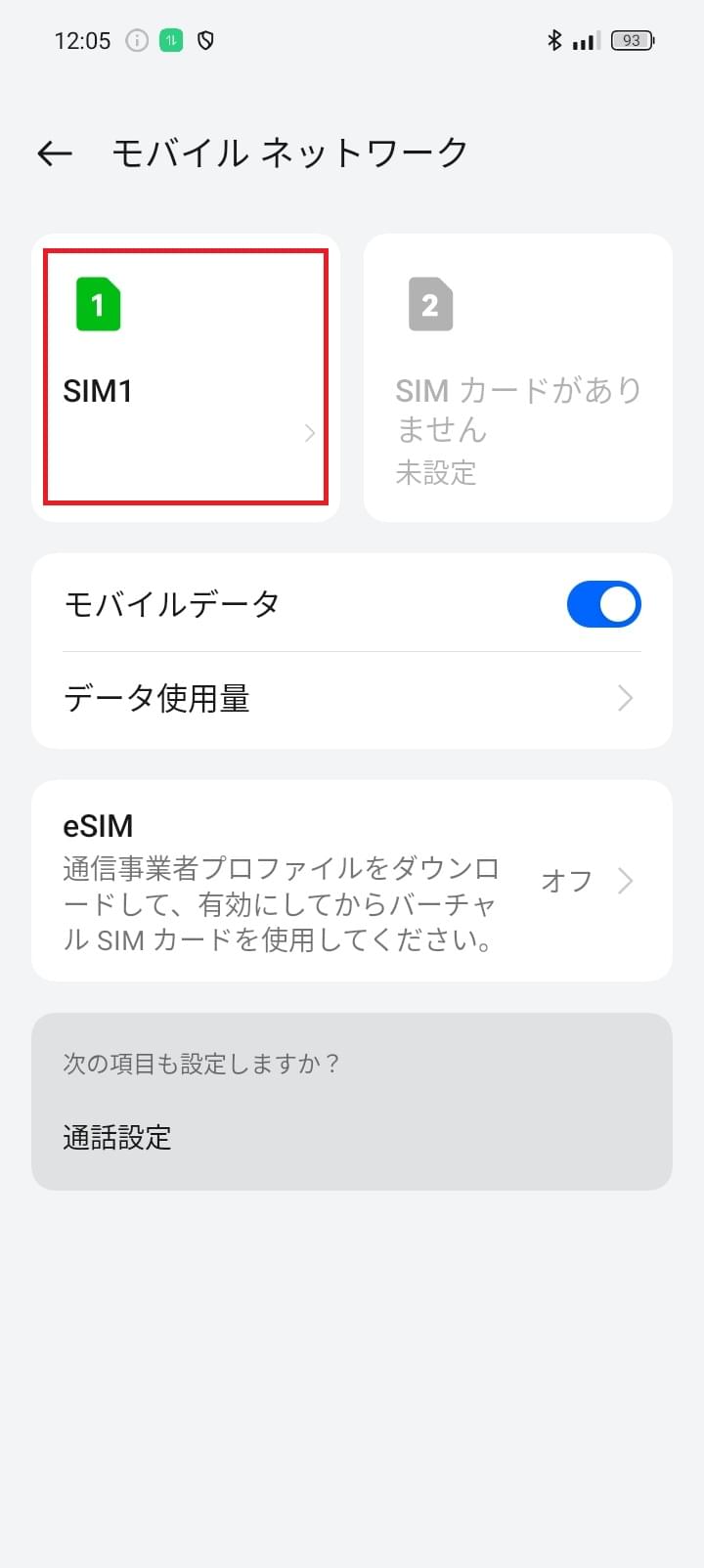Click the info icon next to the clock
Screen dimensions: 704x1568
click(x=136, y=40)
